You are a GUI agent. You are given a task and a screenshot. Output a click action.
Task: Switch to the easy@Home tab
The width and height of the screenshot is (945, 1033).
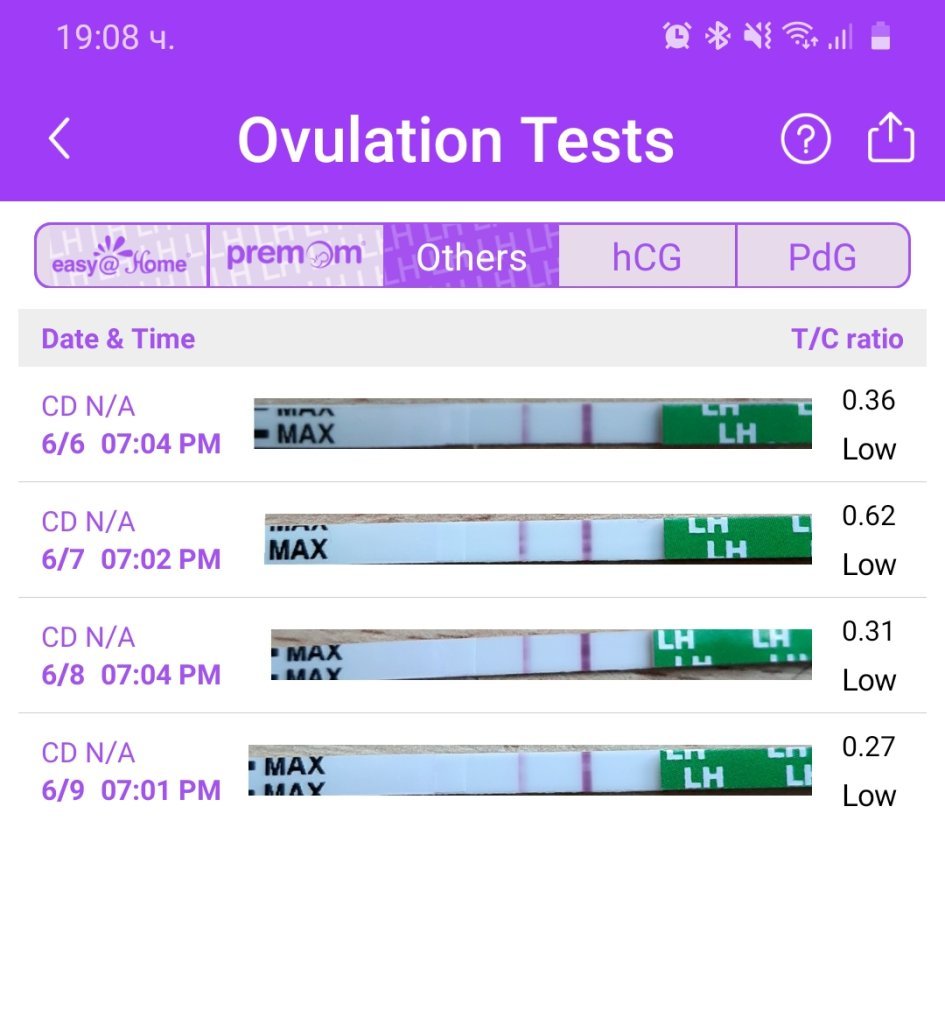pos(121,257)
